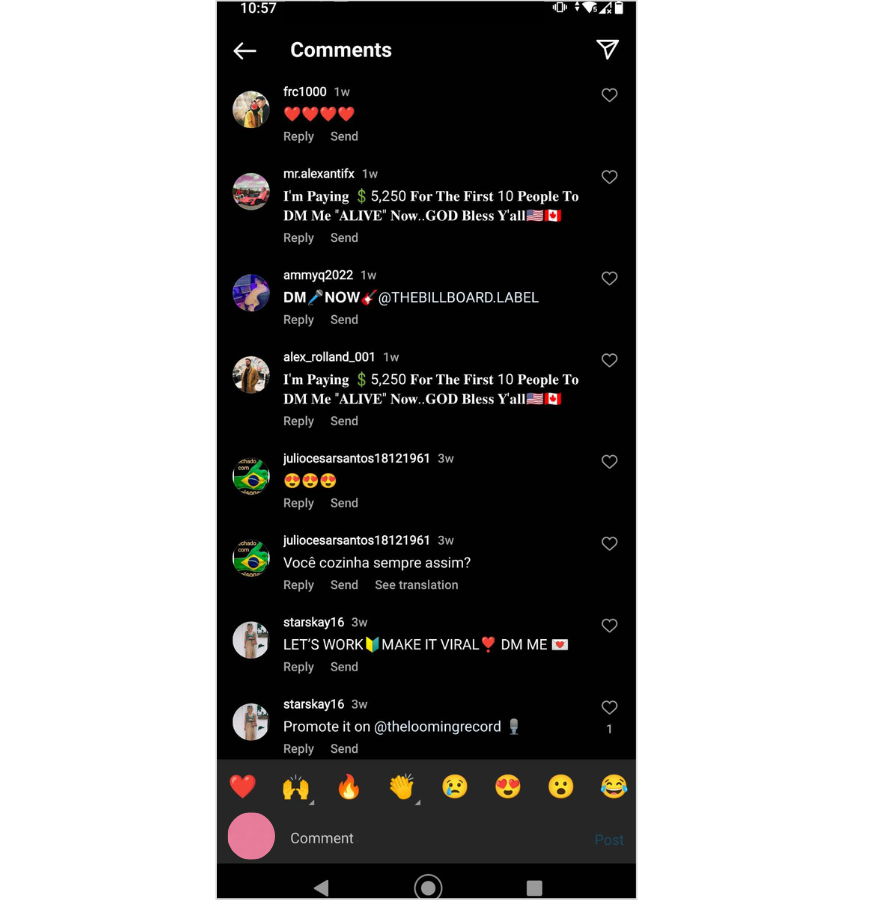Like starskay16's Promote it comment
The image size is (873, 900).
pos(609,707)
